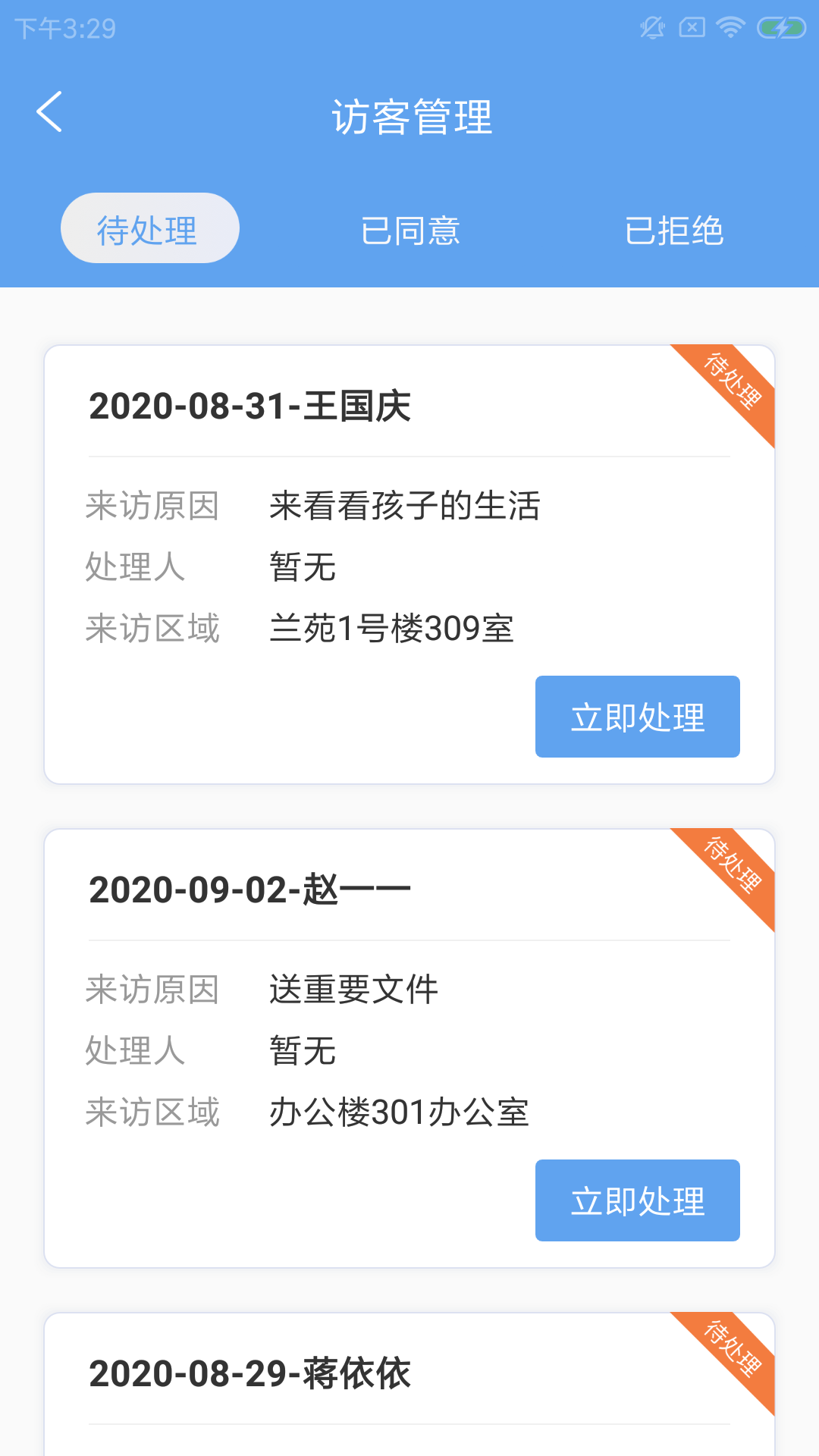The image size is (819, 1456).
Task: Go back from visitor management
Action: point(49,112)
